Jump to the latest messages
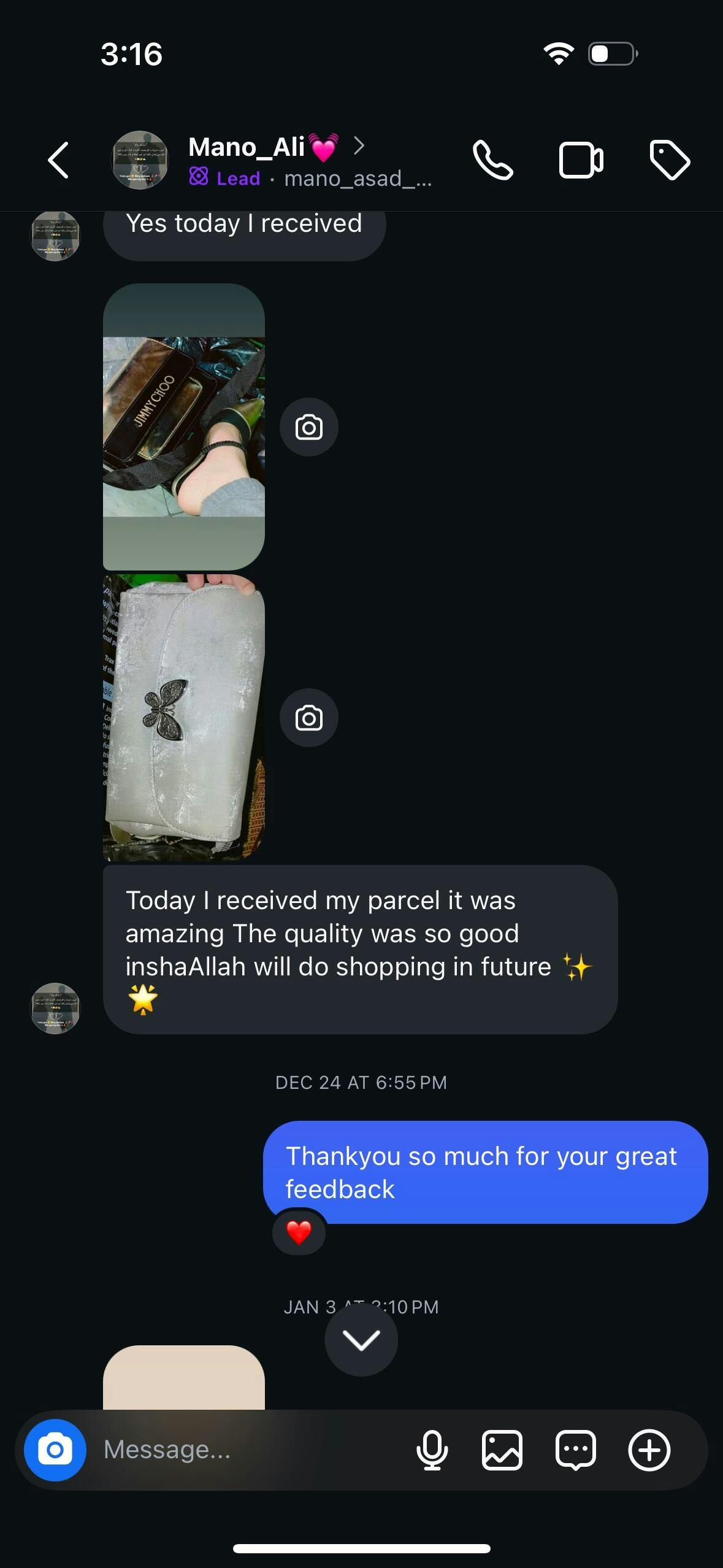The image size is (723, 1568). [361, 1340]
